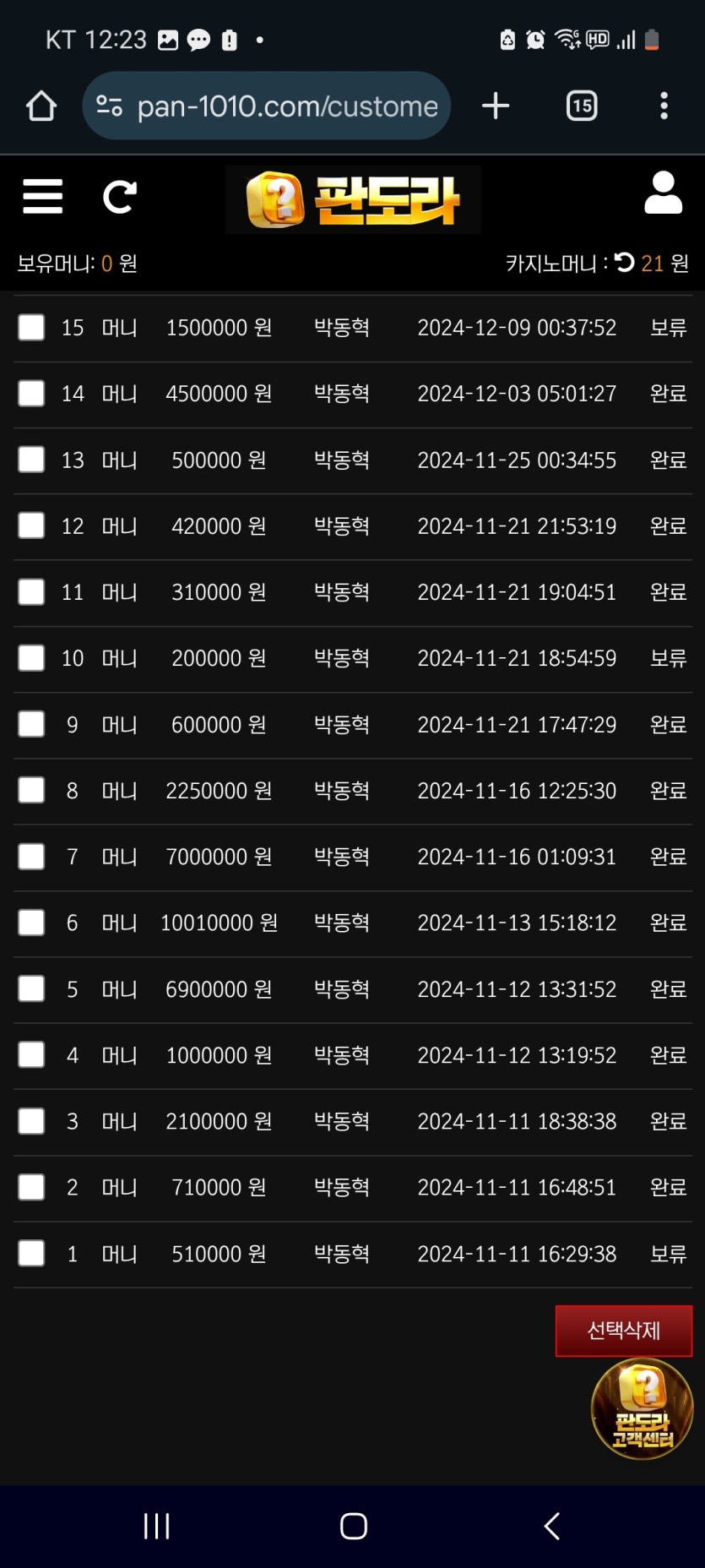Tick the checkbox for row 12
705x1568 pixels.
(x=32, y=526)
